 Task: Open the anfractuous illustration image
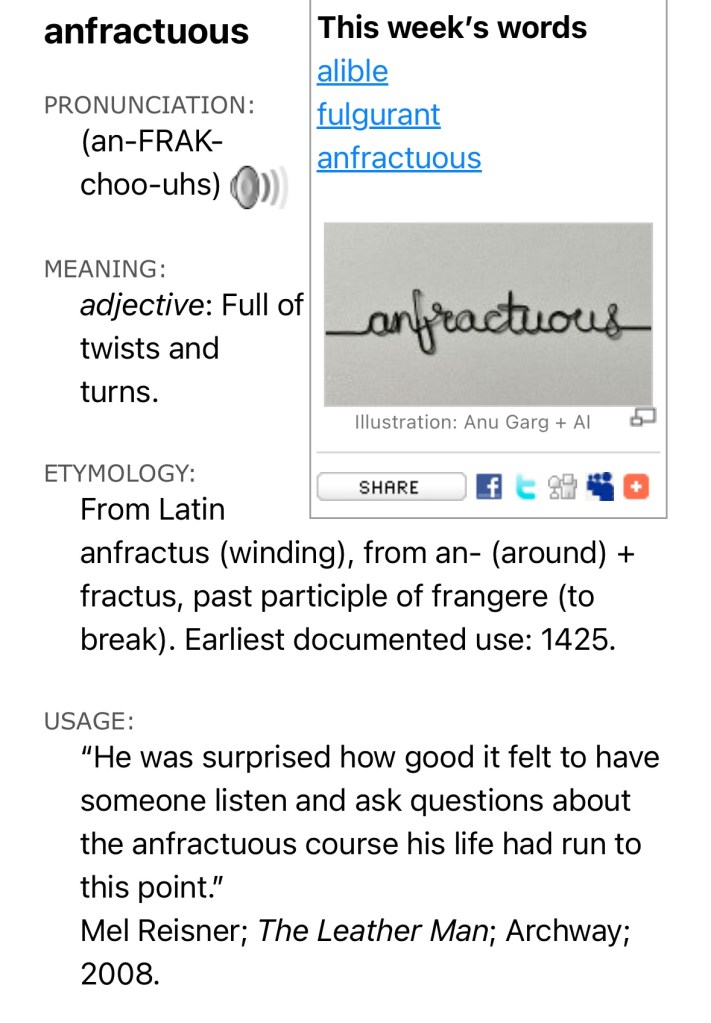click(488, 314)
